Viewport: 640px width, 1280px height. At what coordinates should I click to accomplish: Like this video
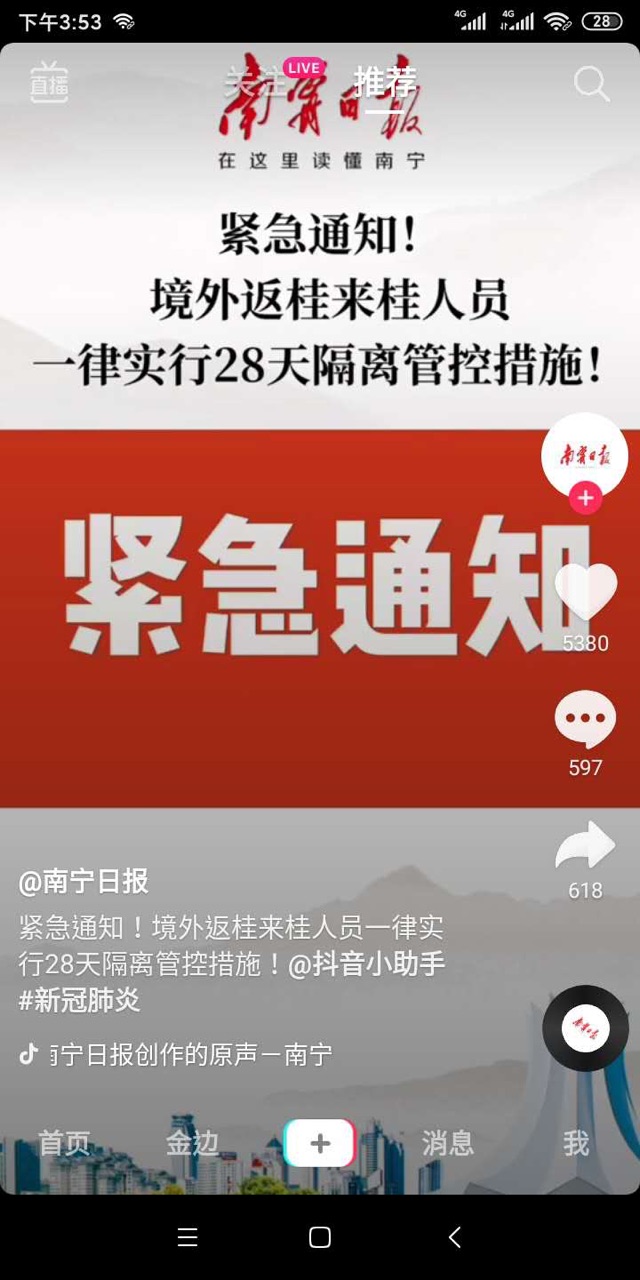click(x=585, y=591)
